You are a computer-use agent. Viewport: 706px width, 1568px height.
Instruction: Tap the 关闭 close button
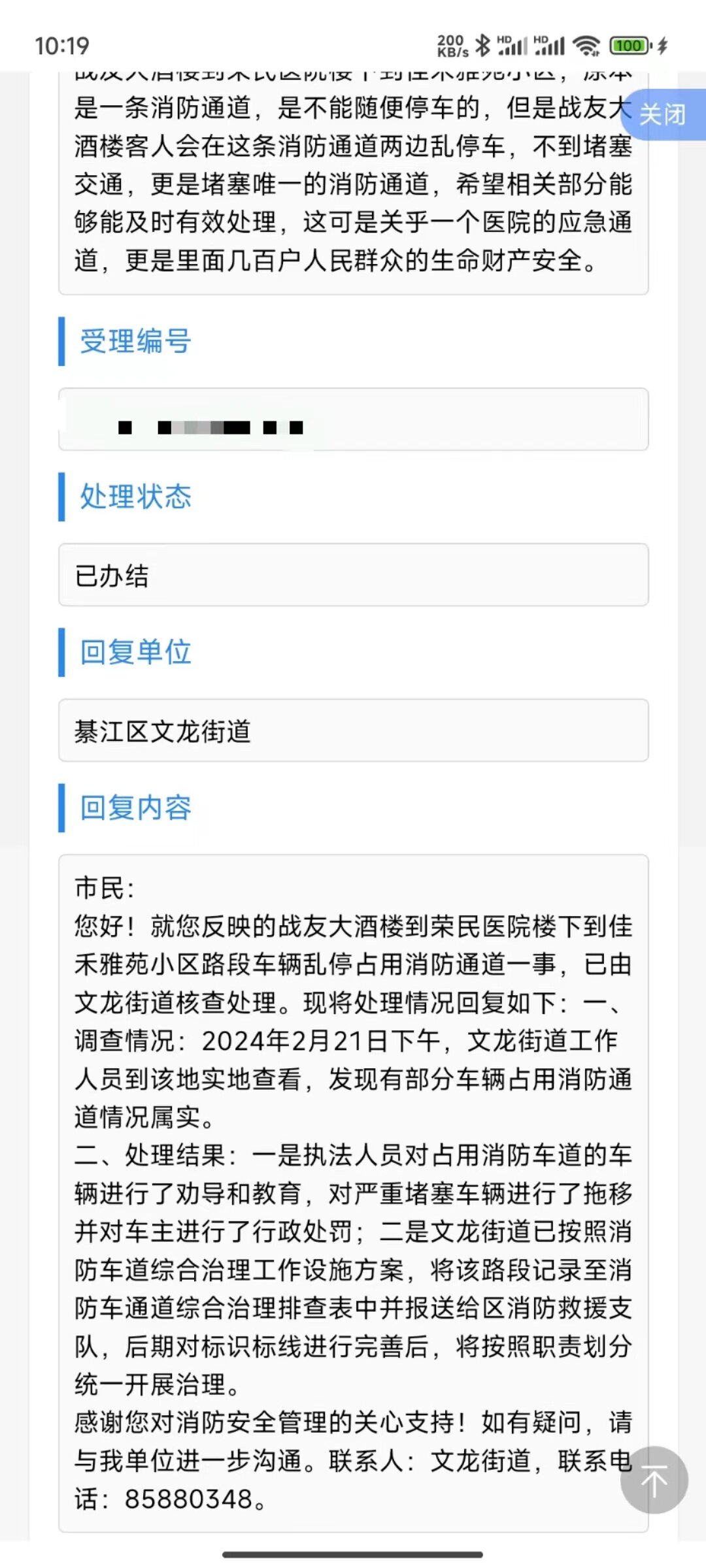(663, 115)
